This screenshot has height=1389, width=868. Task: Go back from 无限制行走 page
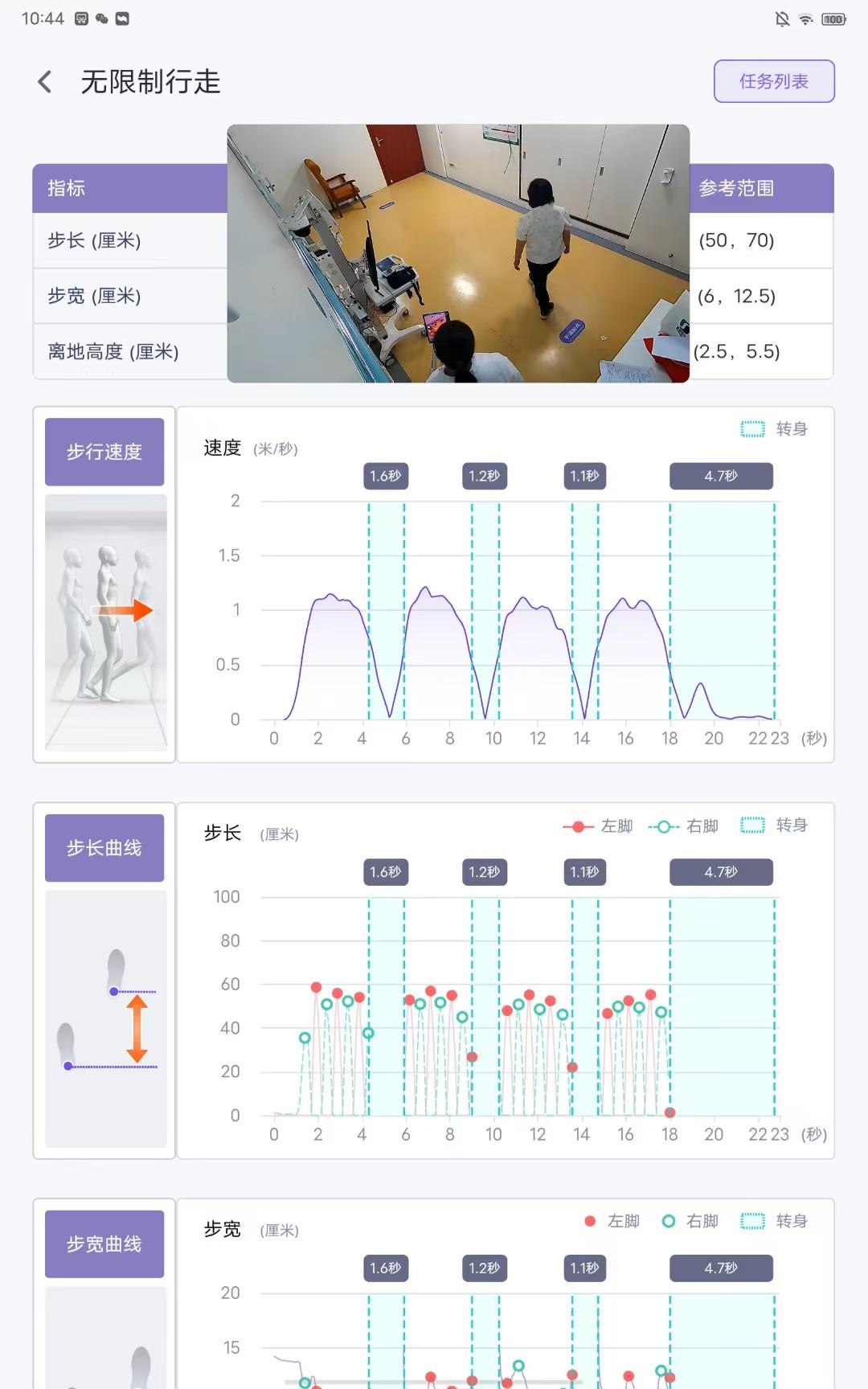click(x=45, y=81)
